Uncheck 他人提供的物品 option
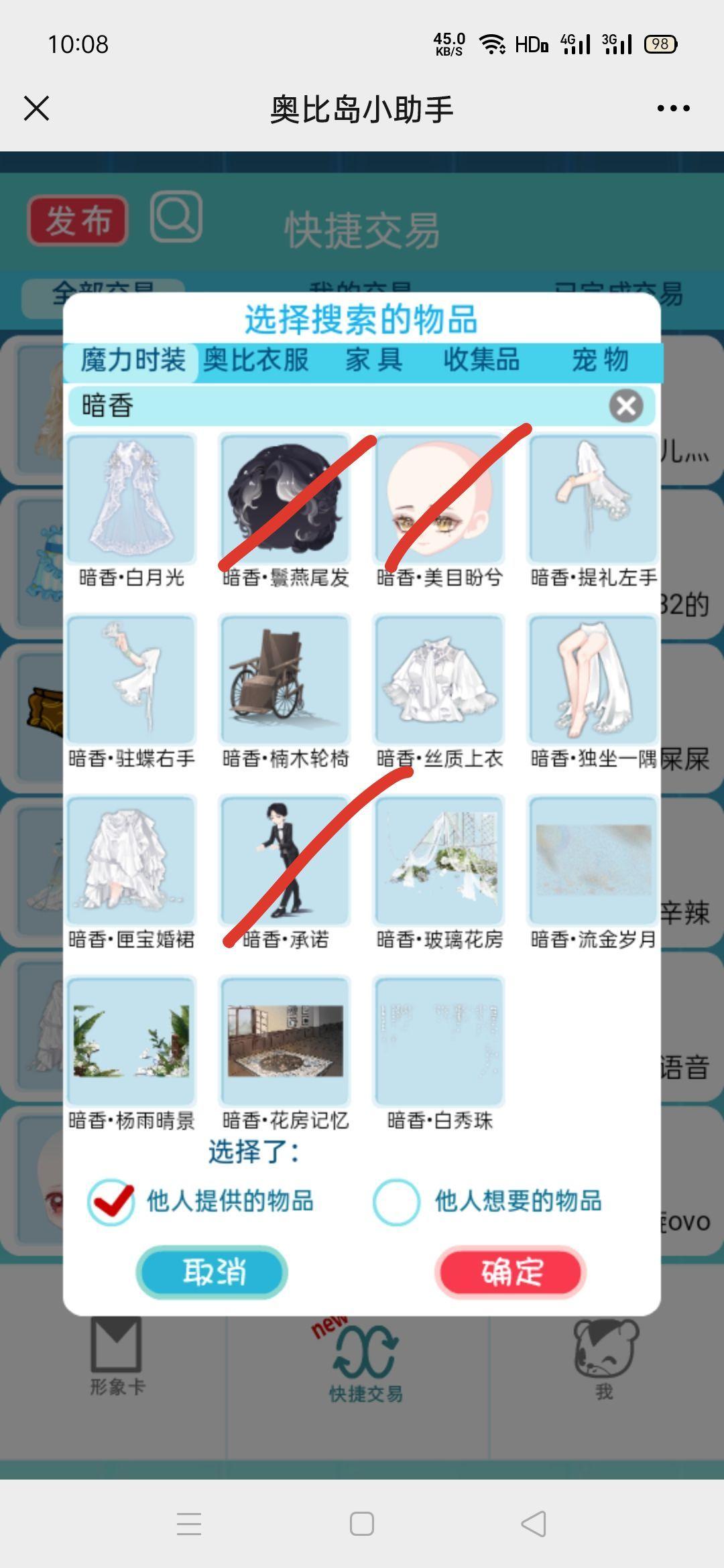The height and width of the screenshot is (1568, 724). [111, 1201]
